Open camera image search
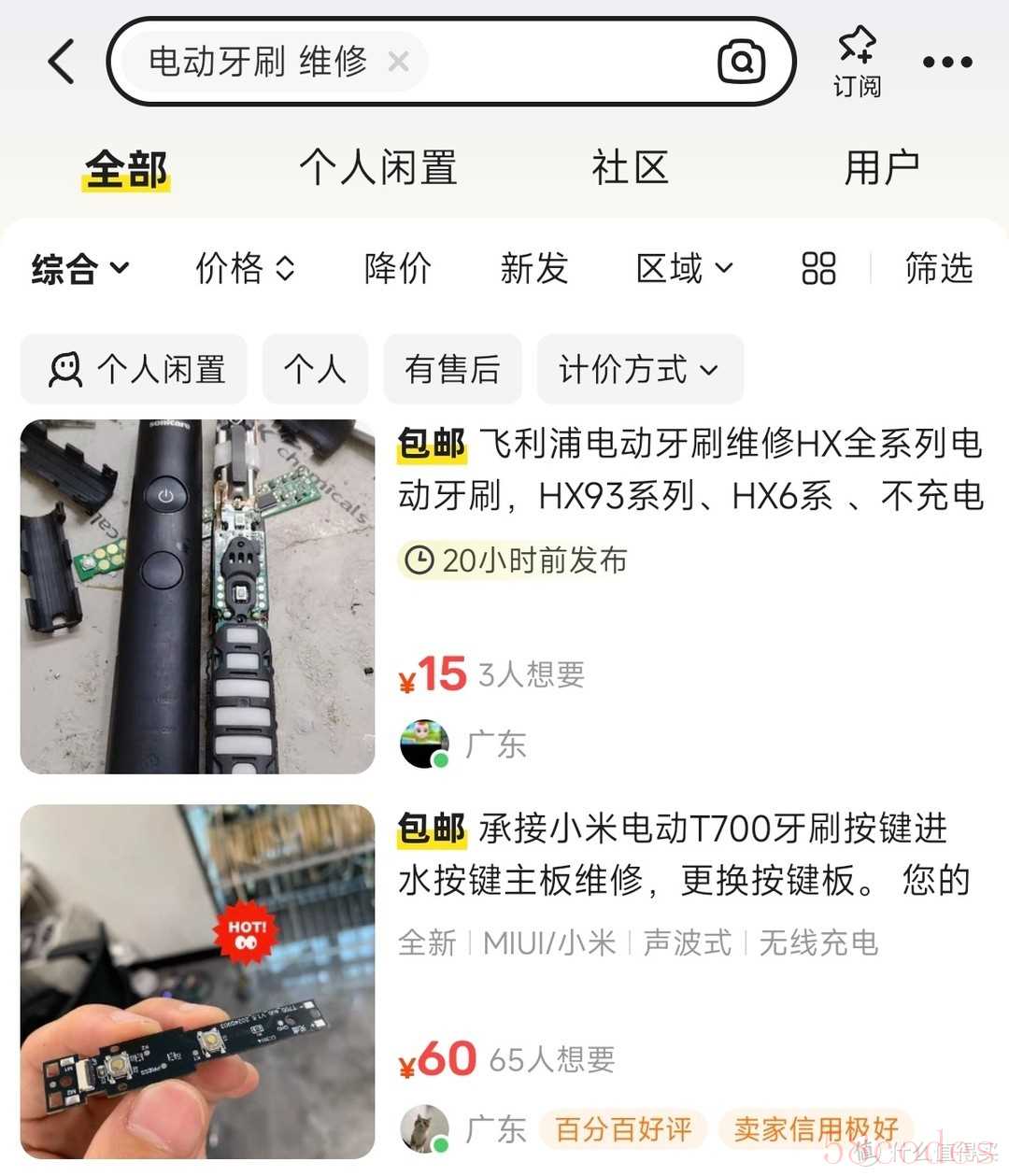The image size is (1009, 1176). [x=741, y=63]
